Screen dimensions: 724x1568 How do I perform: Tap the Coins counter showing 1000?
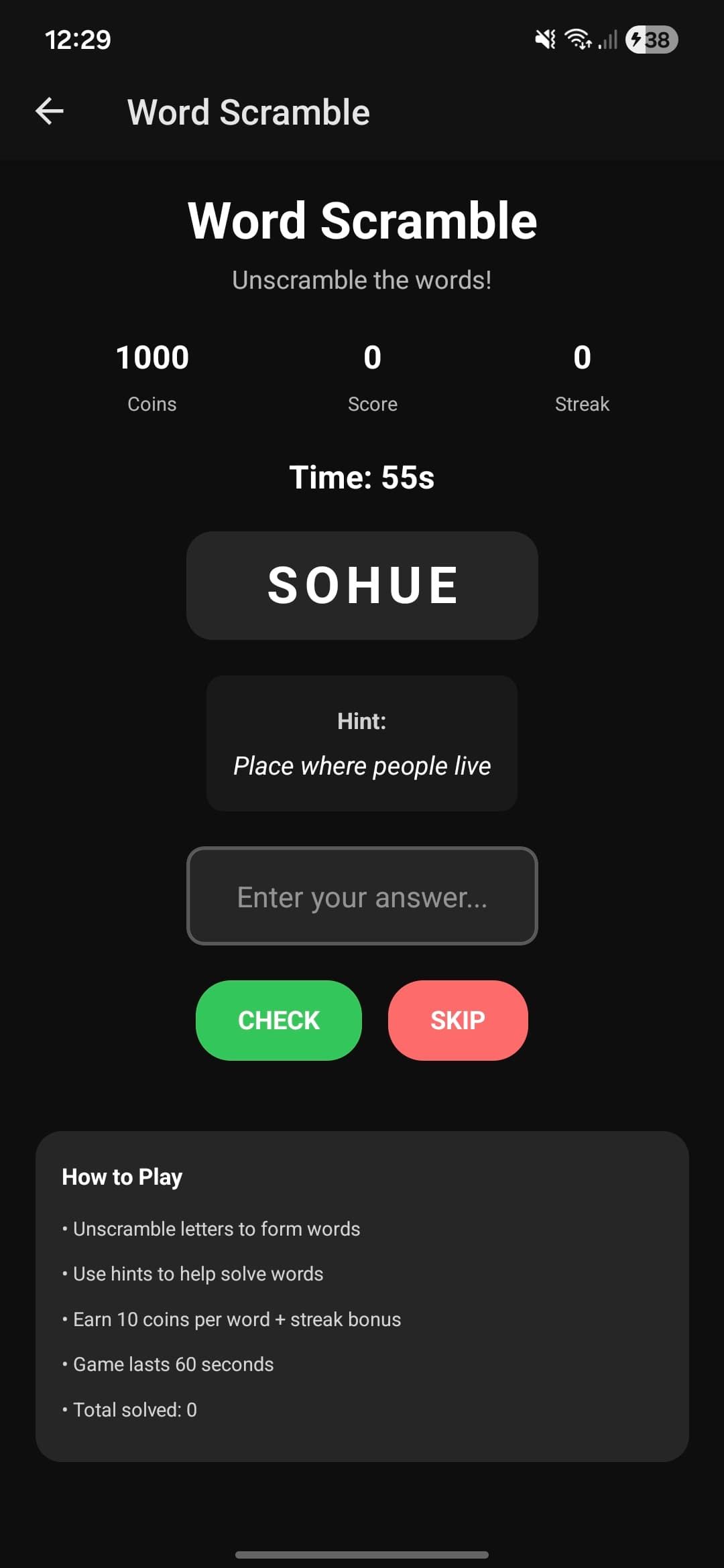tap(152, 375)
